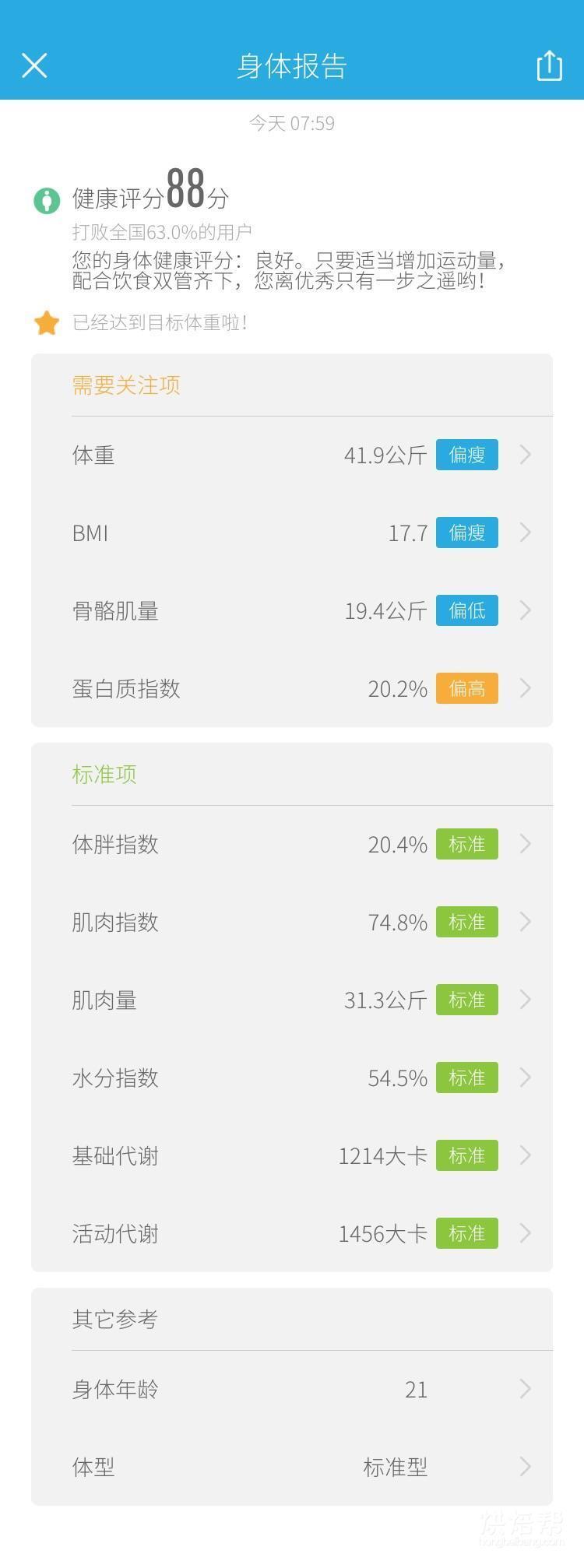Check 蛋白质指数 details
This screenshot has width=584, height=1568.
(x=292, y=688)
